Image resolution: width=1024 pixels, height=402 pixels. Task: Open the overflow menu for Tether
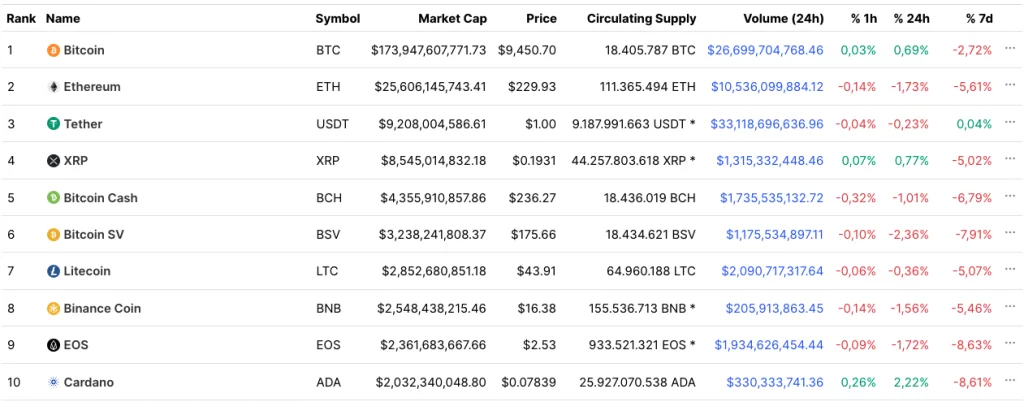(1010, 123)
